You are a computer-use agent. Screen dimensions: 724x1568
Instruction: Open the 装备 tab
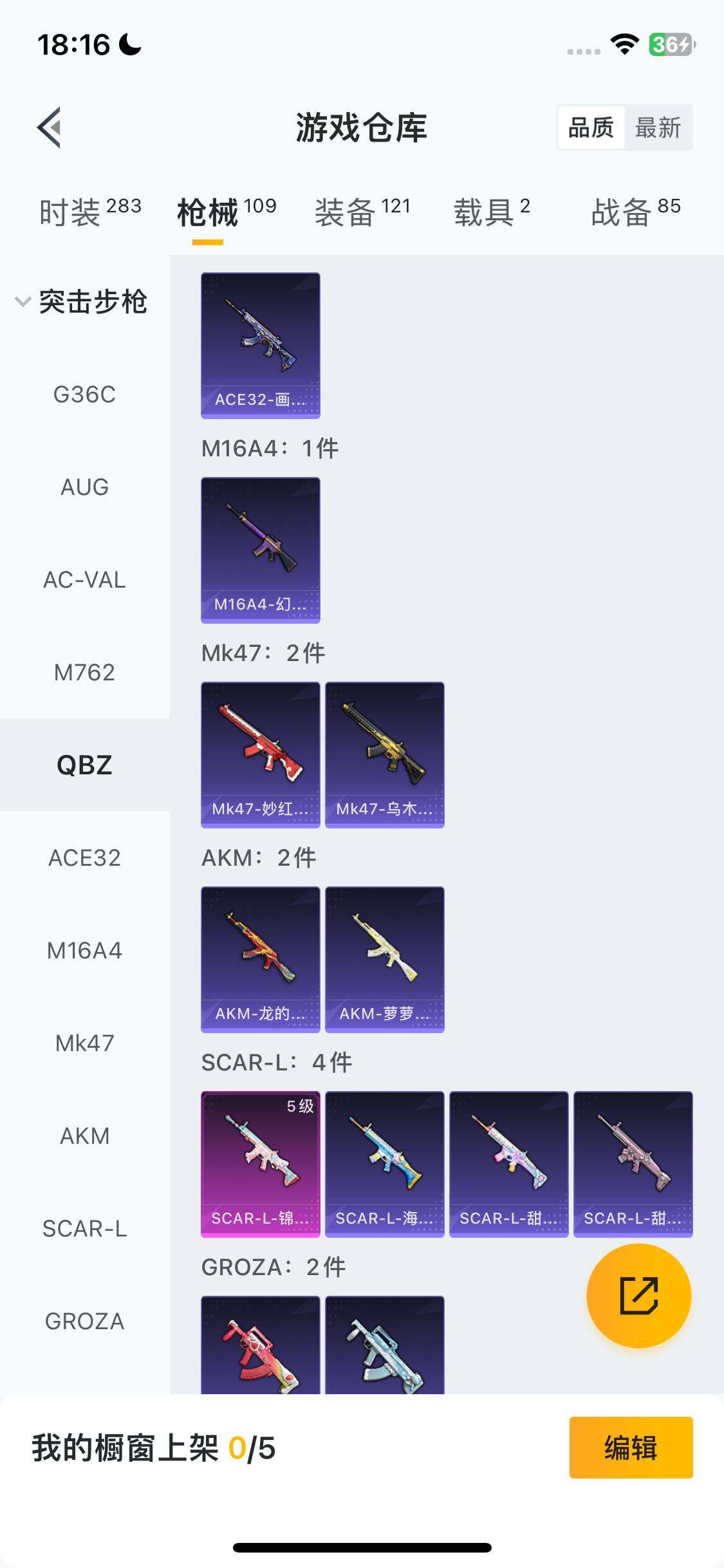[362, 212]
